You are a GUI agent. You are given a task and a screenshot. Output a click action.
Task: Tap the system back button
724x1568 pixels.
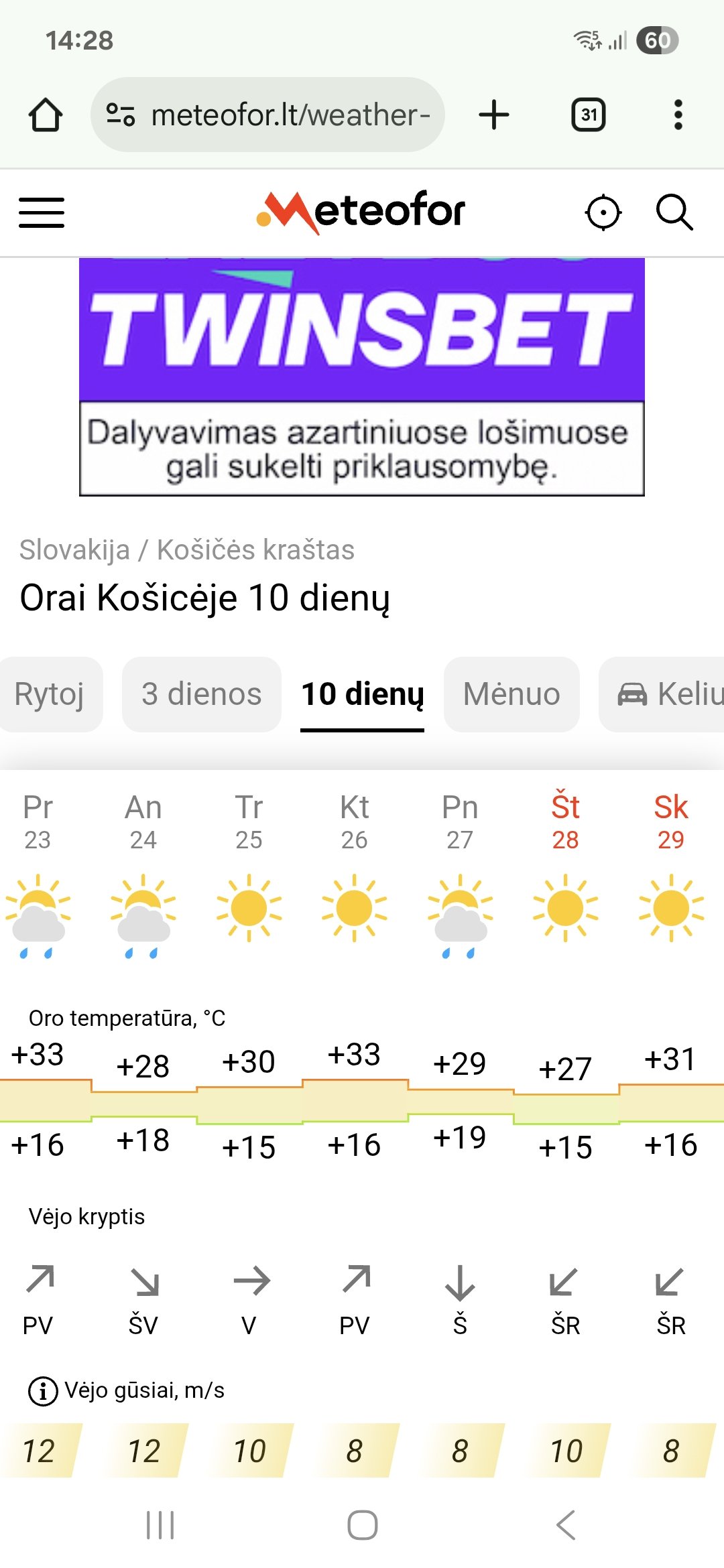click(566, 1525)
